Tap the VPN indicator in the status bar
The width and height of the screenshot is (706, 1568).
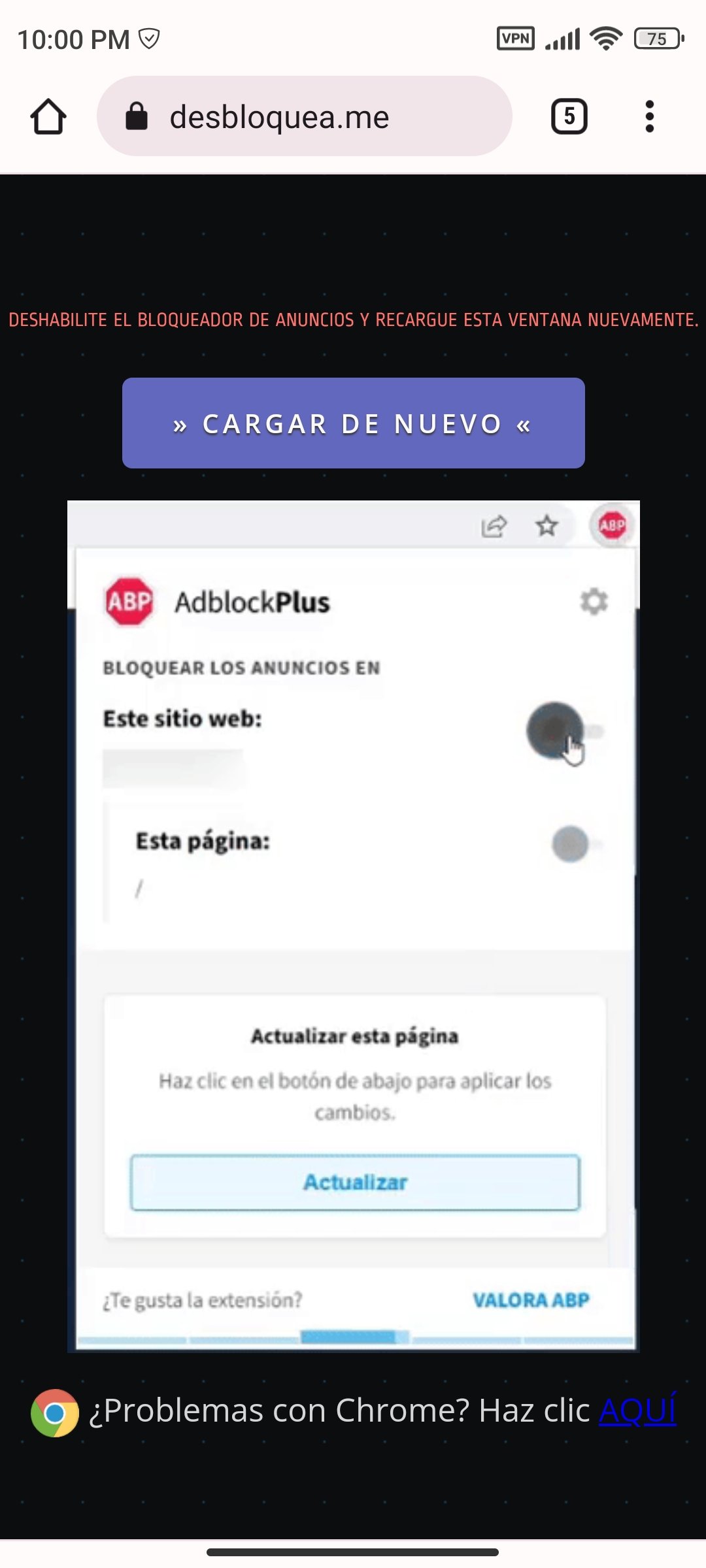coord(516,39)
